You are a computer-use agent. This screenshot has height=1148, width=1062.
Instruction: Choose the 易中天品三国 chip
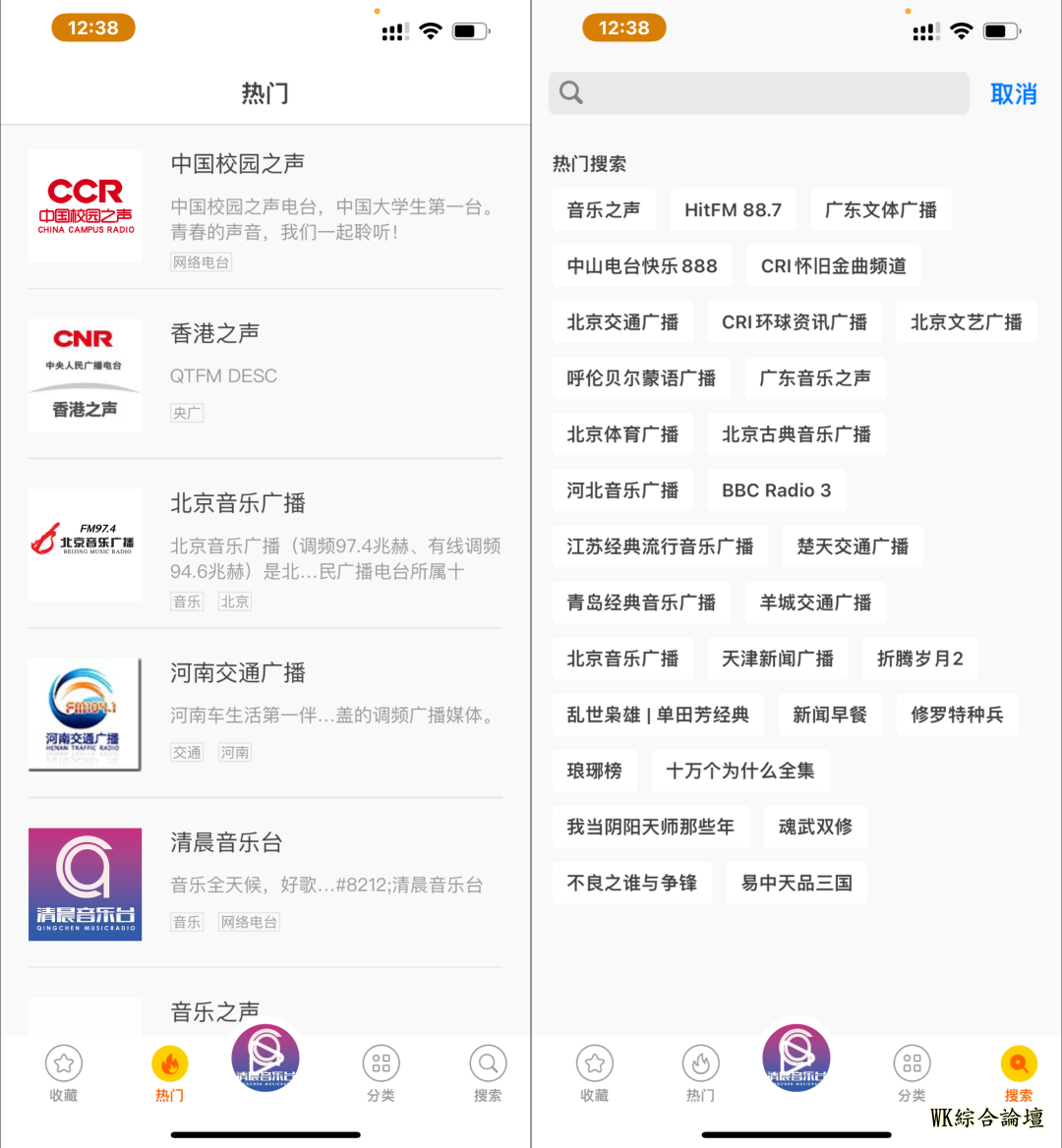796,883
